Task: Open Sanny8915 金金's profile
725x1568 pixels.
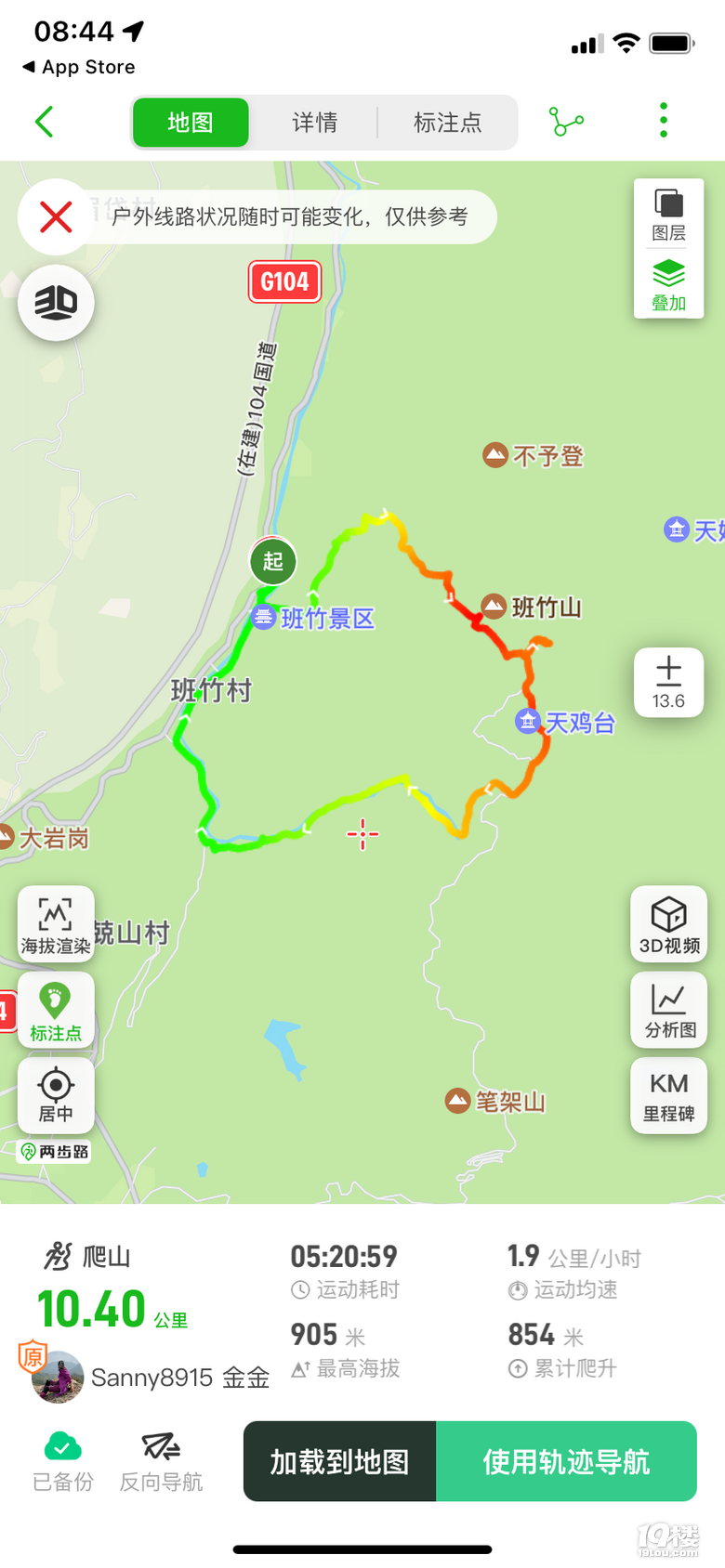Action: pyautogui.click(x=149, y=1377)
